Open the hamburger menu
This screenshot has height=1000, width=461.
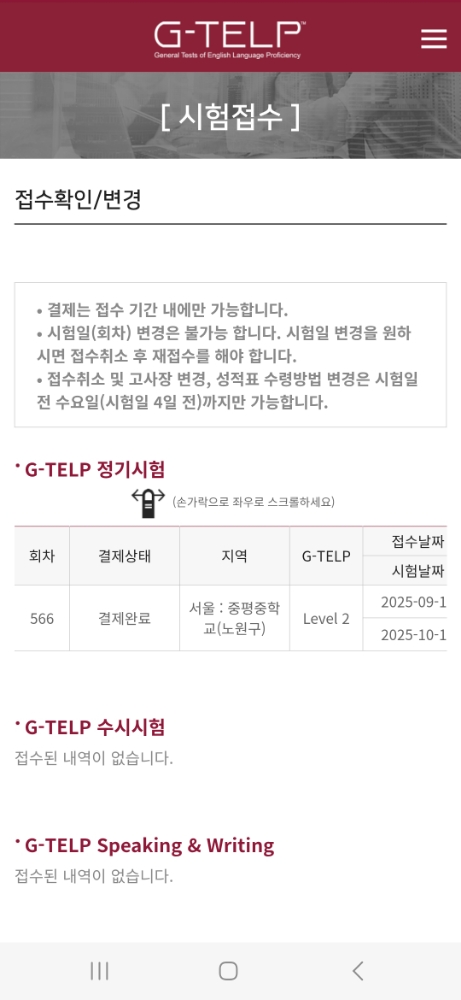coord(434,39)
